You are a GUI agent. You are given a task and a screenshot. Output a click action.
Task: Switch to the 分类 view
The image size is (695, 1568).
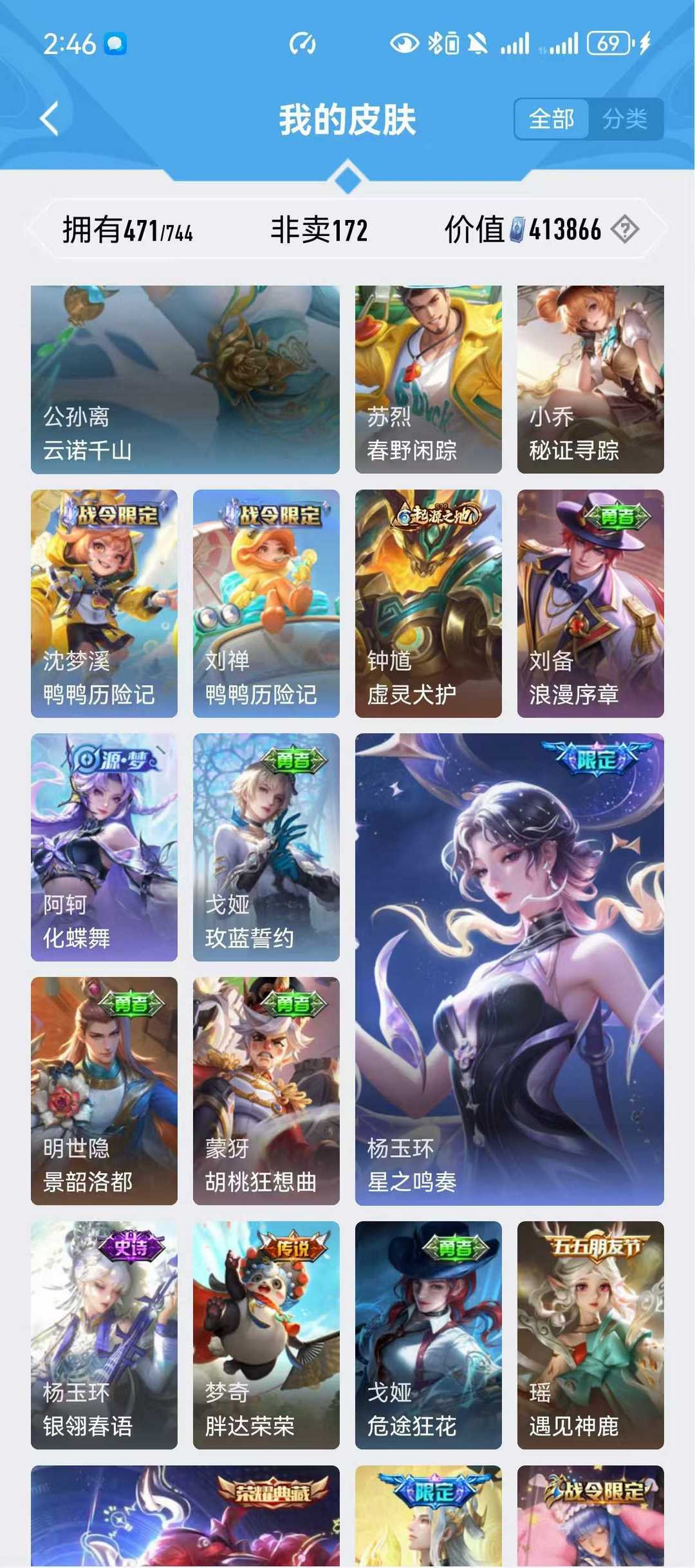(625, 119)
